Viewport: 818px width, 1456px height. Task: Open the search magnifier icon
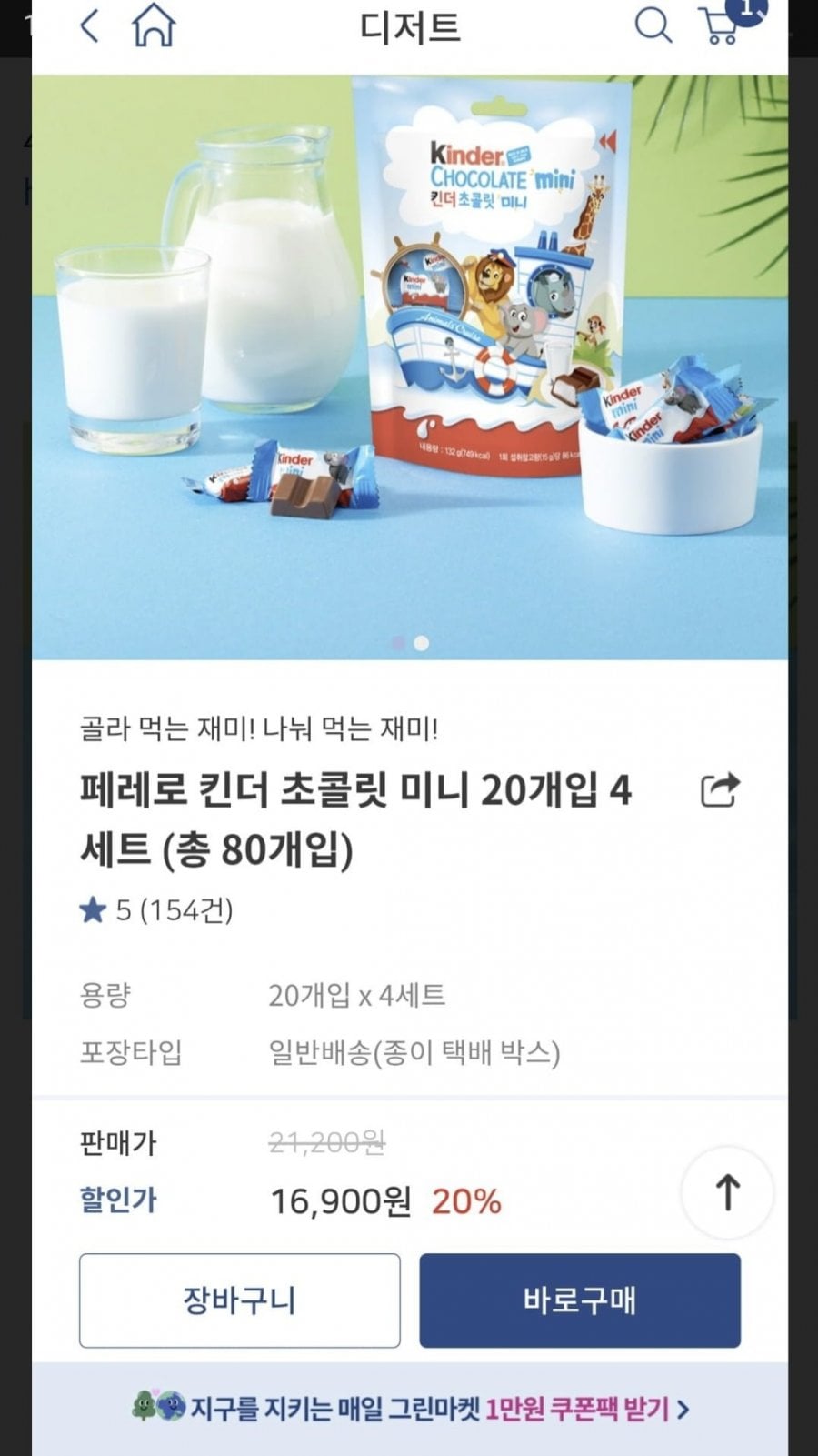(653, 25)
